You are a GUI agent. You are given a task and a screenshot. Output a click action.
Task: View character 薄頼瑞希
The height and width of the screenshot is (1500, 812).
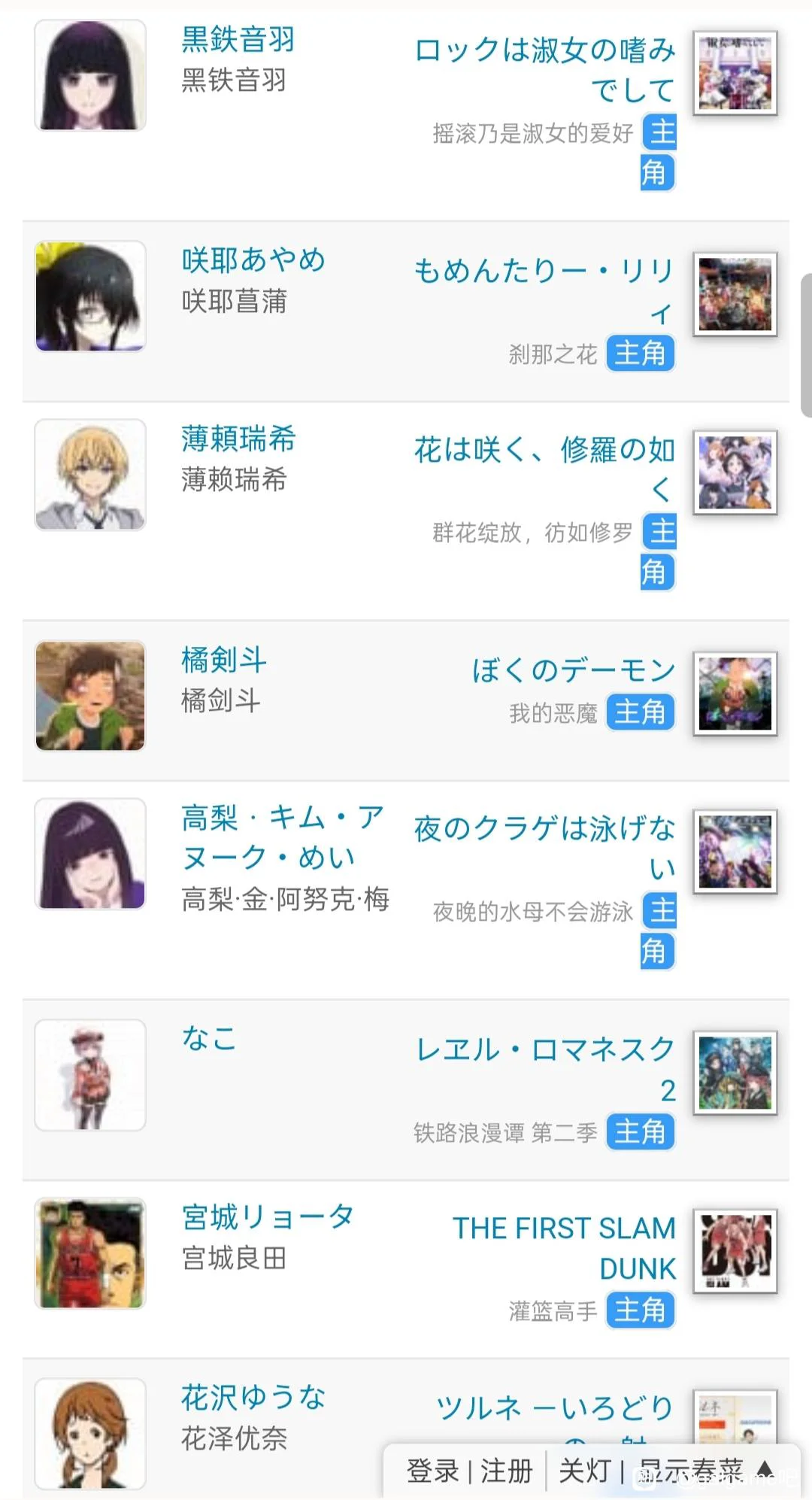[x=238, y=439]
